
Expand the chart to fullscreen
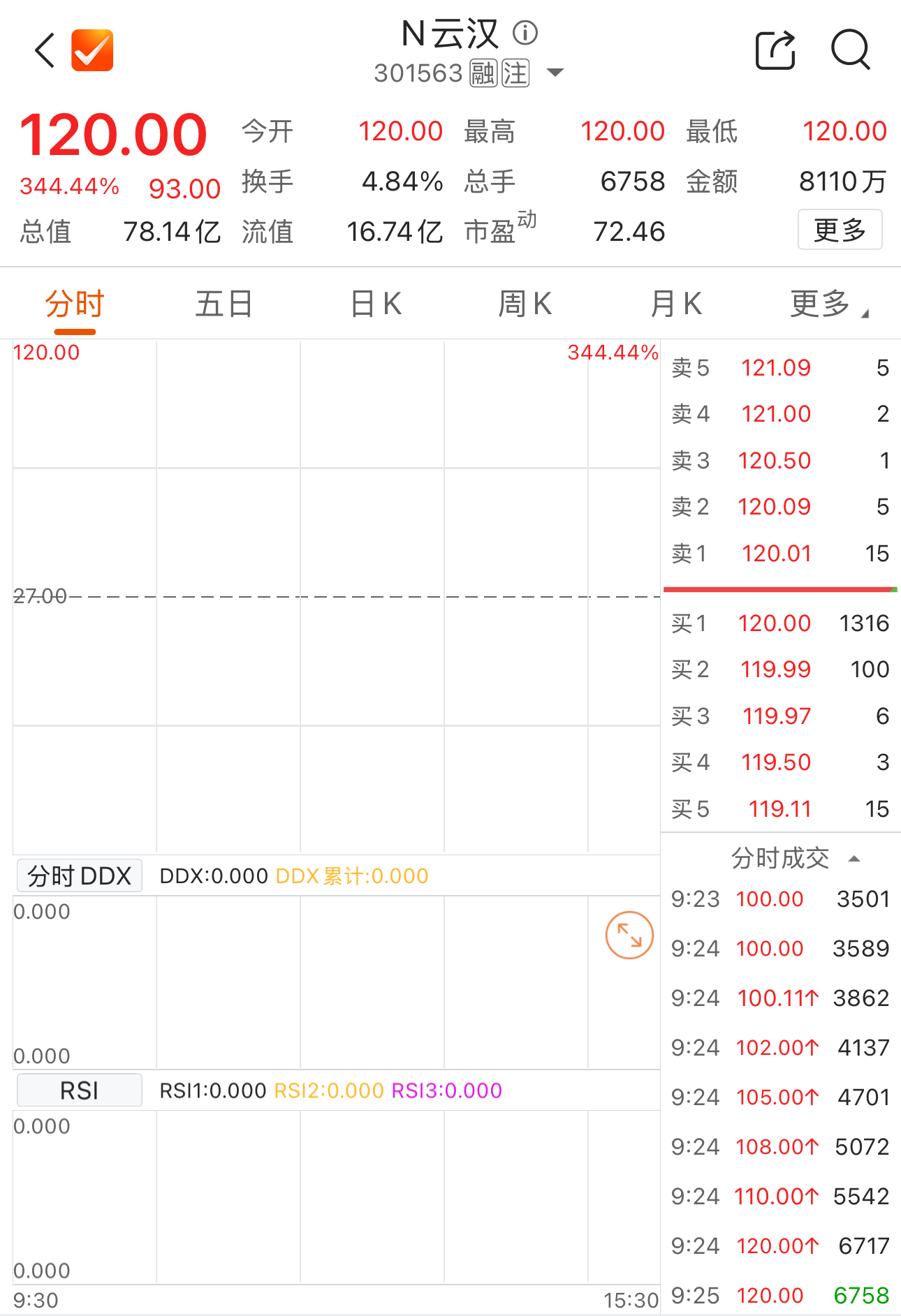629,935
